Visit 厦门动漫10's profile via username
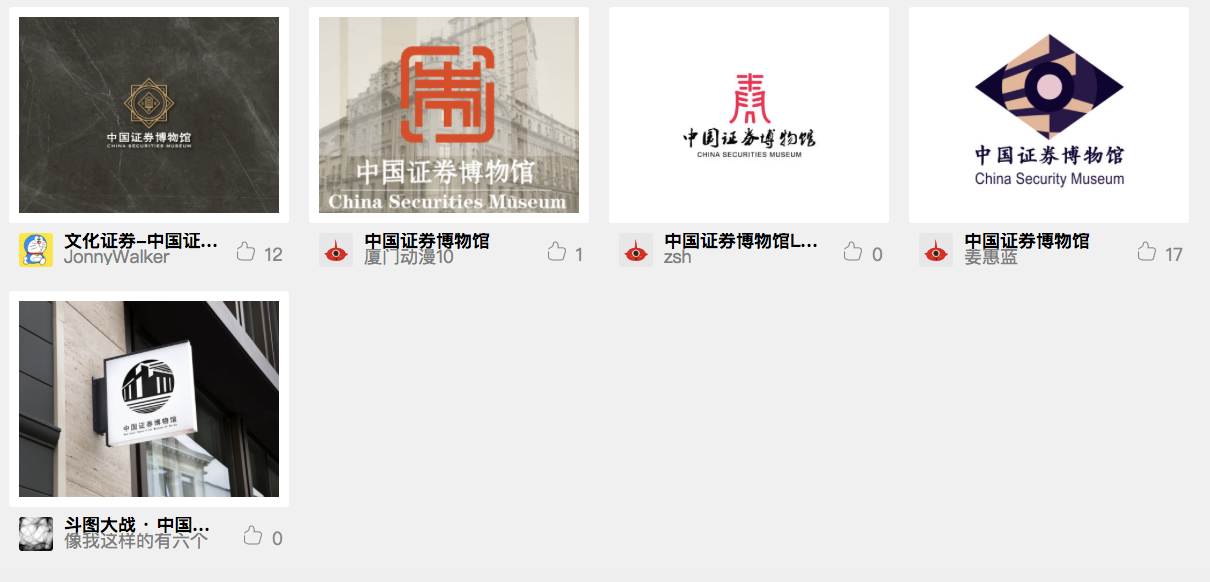 [409, 257]
